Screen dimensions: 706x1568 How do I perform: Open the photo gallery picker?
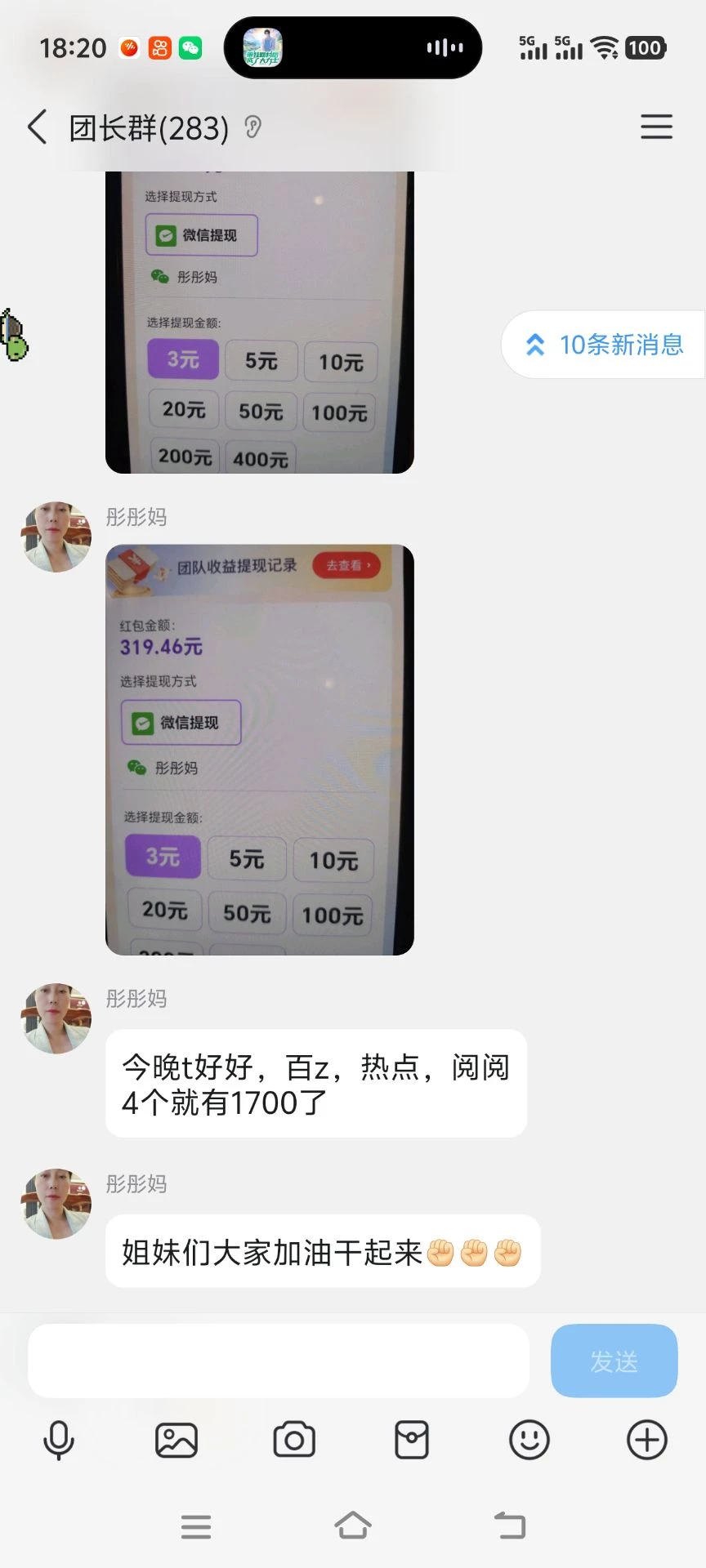176,1440
